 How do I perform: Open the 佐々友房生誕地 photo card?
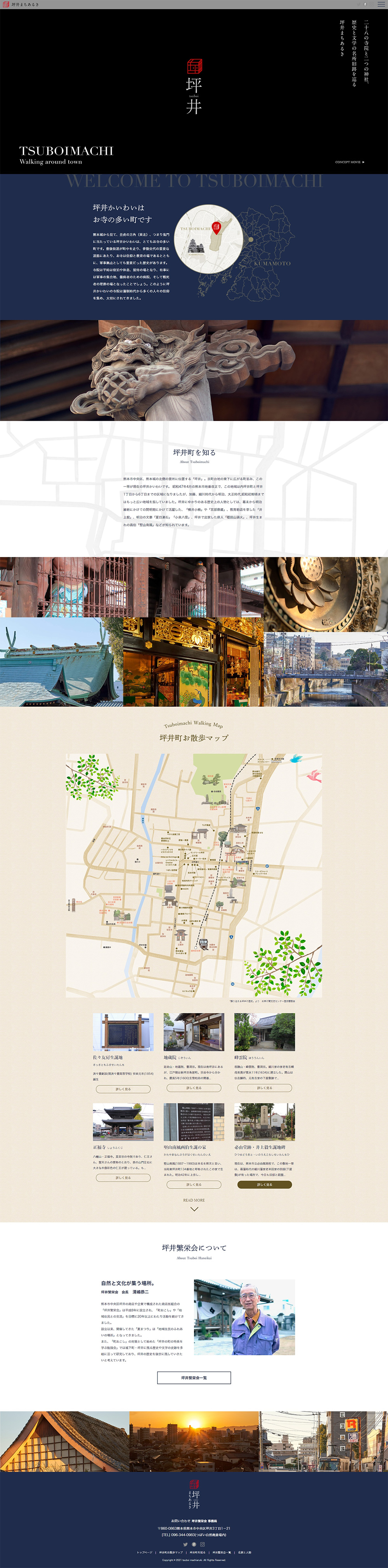pos(123,1032)
